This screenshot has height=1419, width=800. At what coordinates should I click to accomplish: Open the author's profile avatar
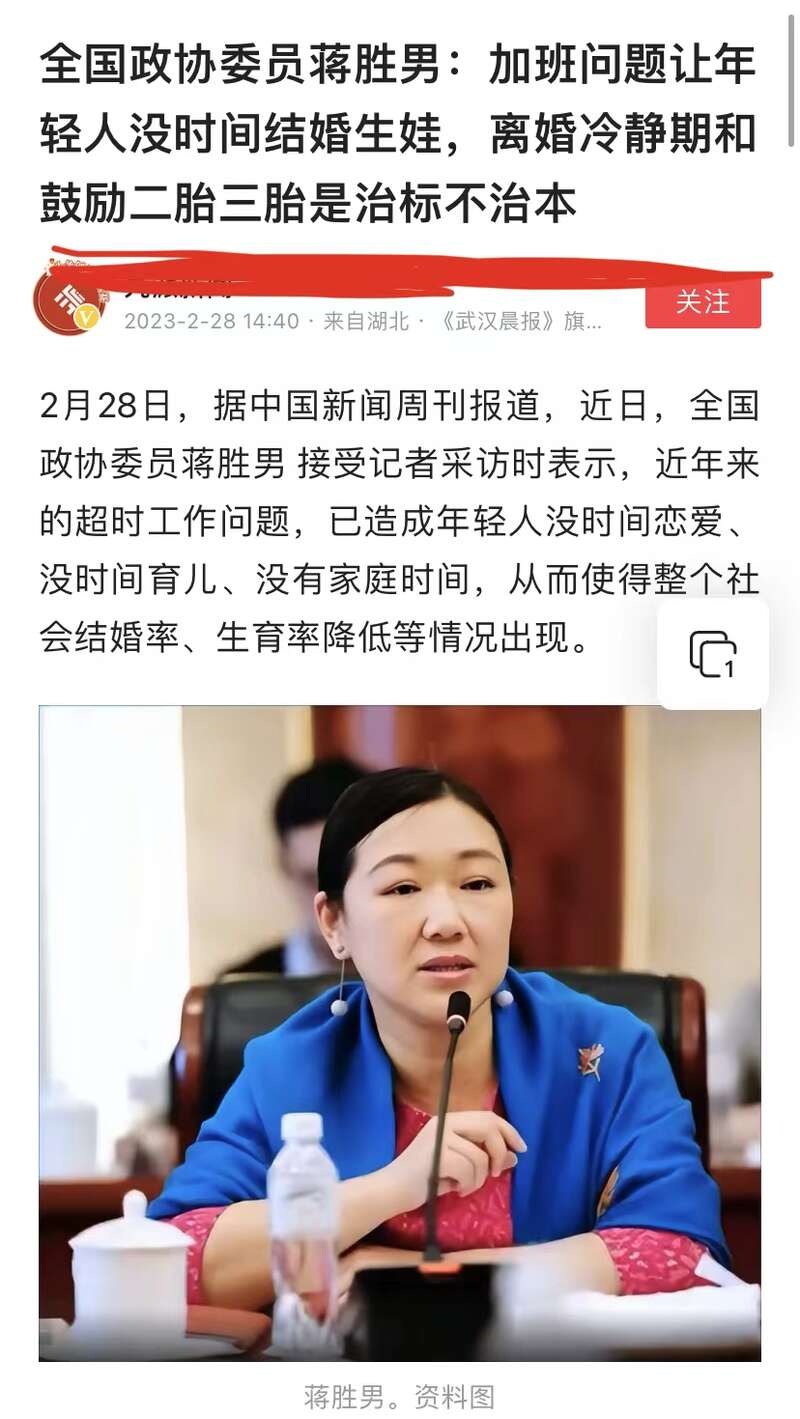[x=69, y=299]
